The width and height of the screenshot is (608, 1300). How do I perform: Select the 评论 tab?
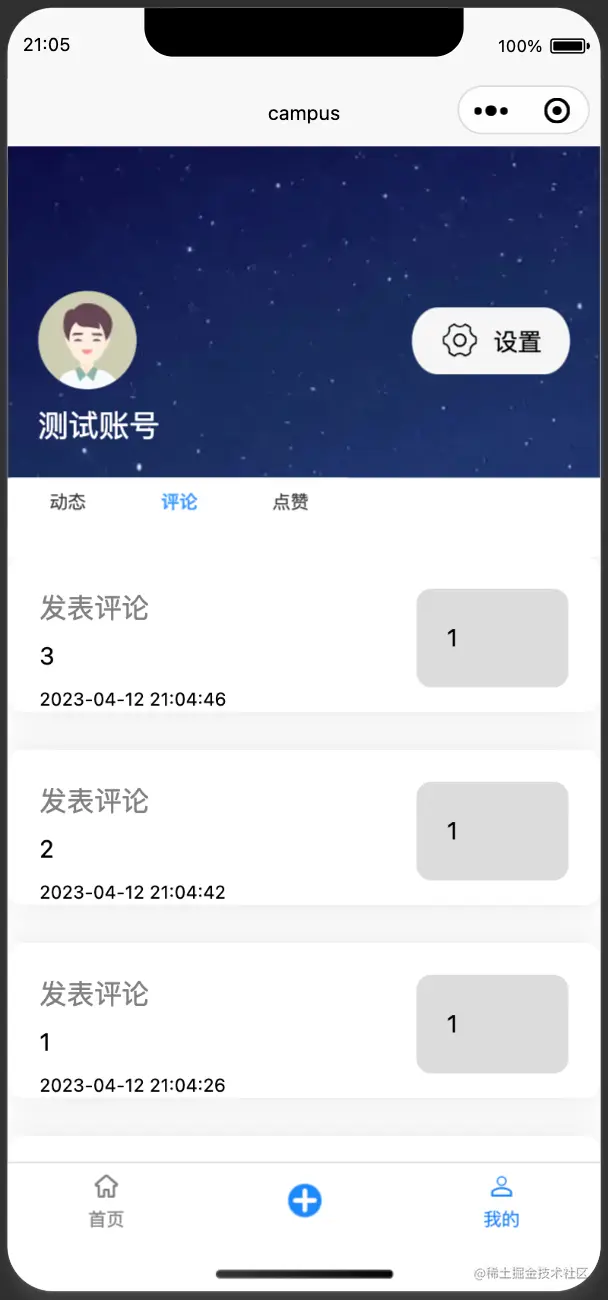[179, 502]
